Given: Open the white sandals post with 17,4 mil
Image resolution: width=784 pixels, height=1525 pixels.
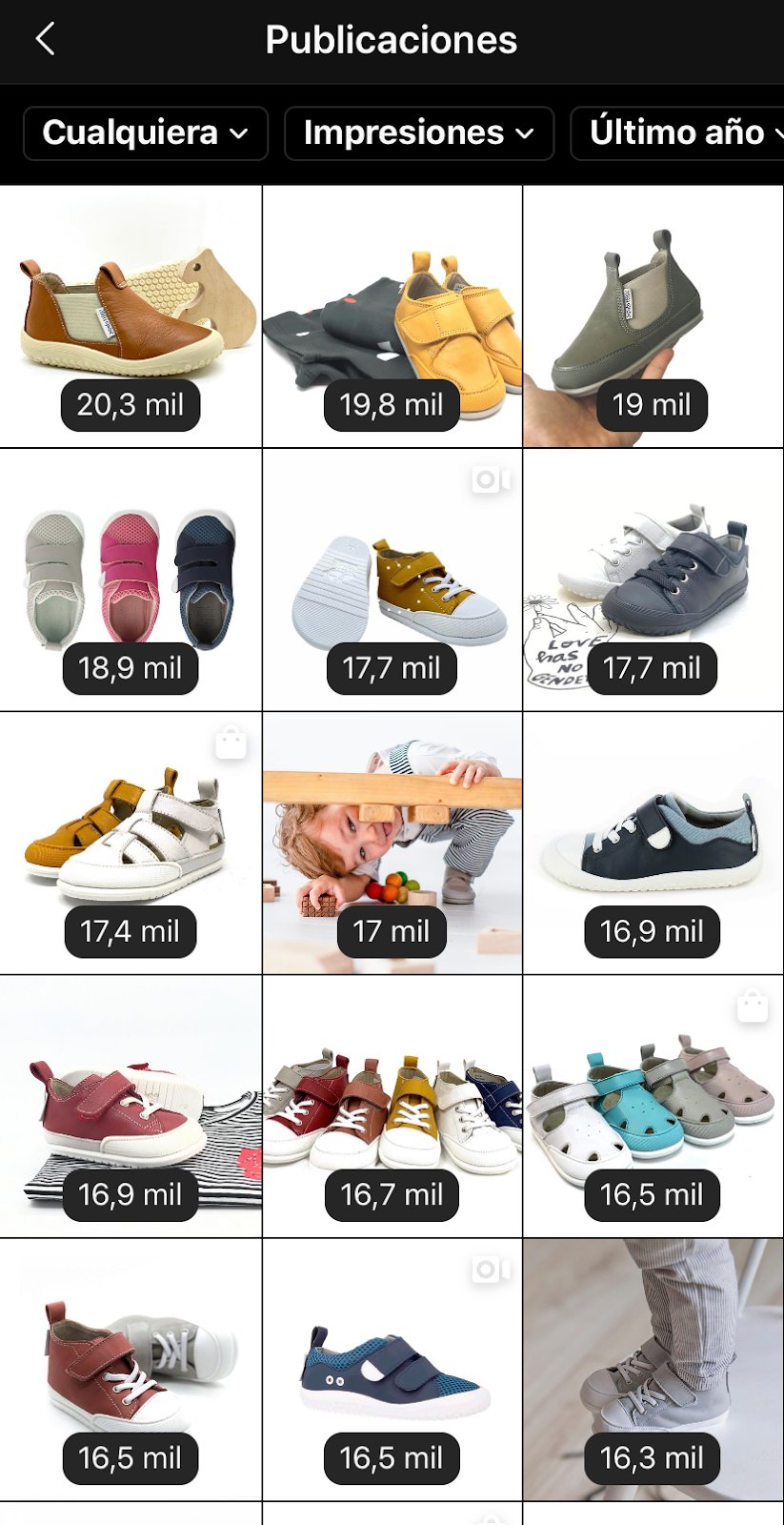Looking at the screenshot, I should pos(131,843).
